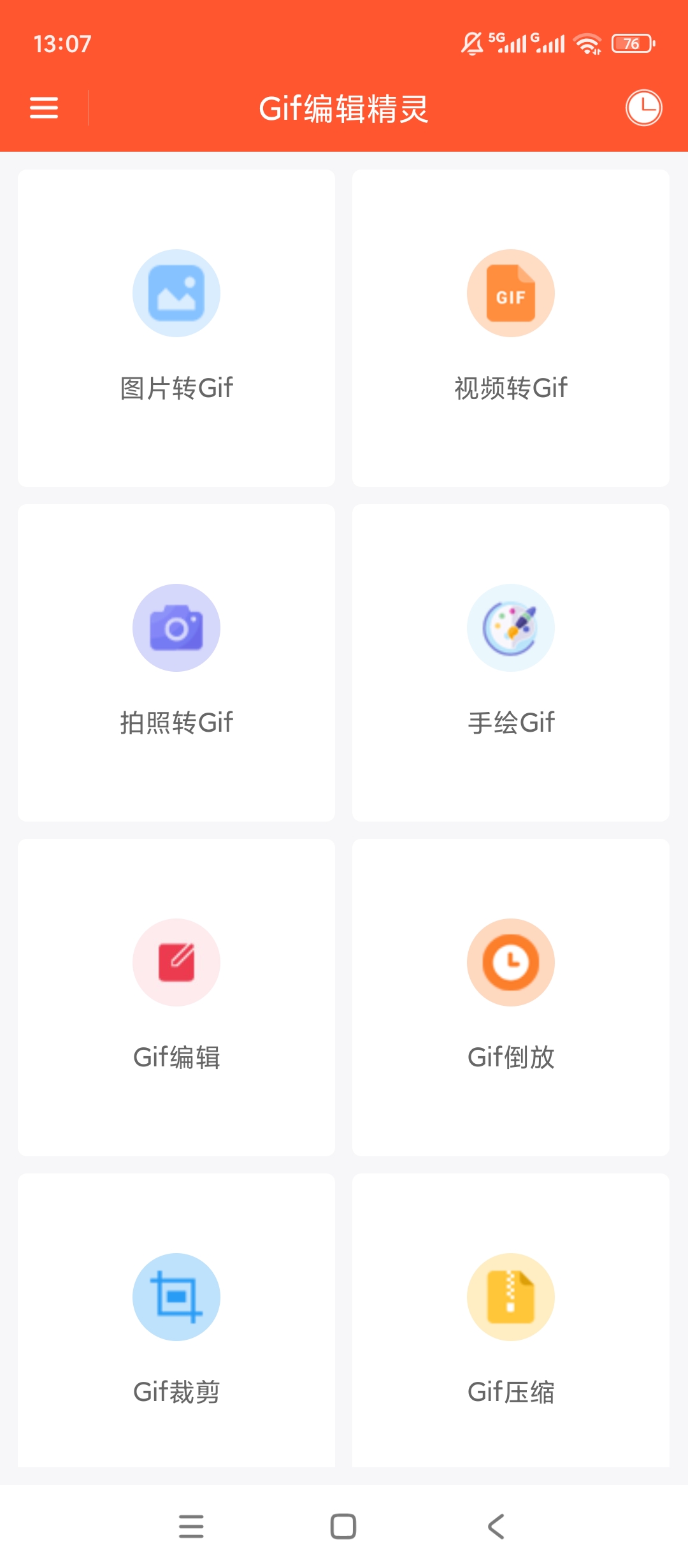
Task: Go to the home screen
Action: click(x=343, y=1527)
